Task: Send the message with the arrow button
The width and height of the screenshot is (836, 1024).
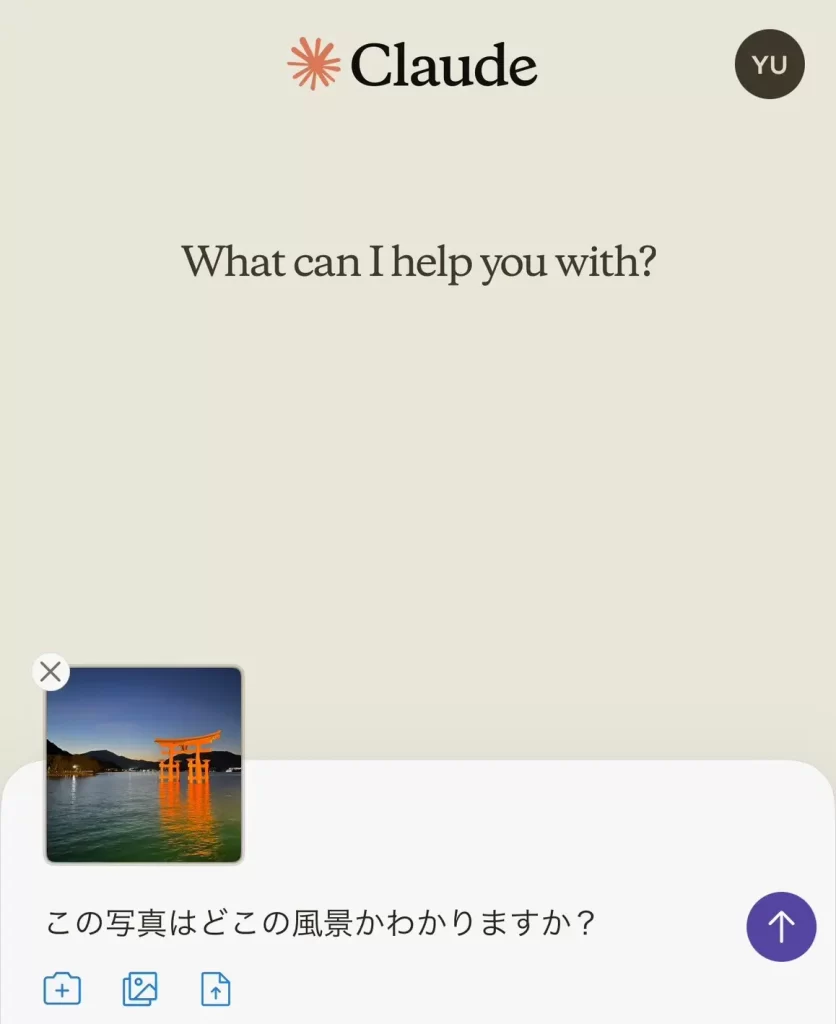Action: point(781,927)
